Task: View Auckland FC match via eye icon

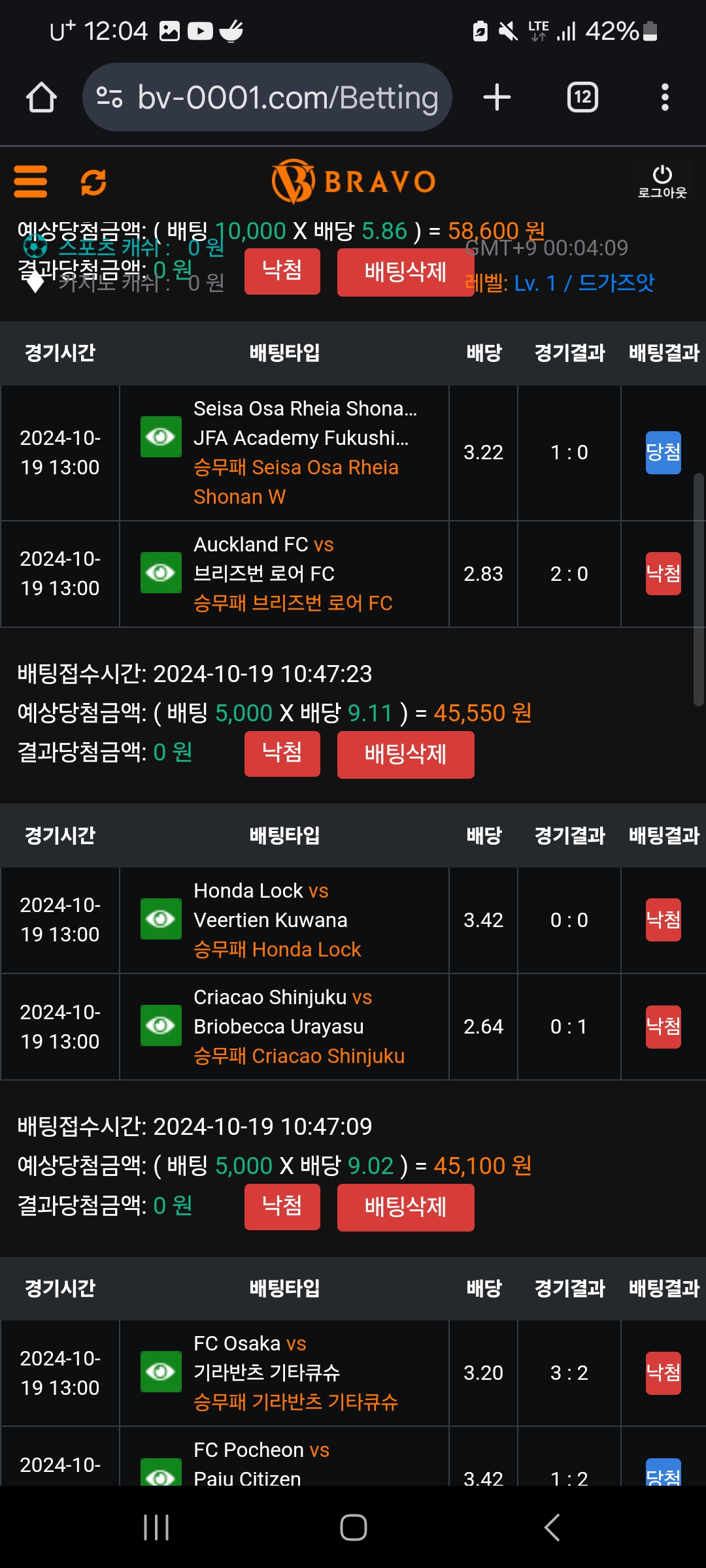Action: [x=161, y=573]
